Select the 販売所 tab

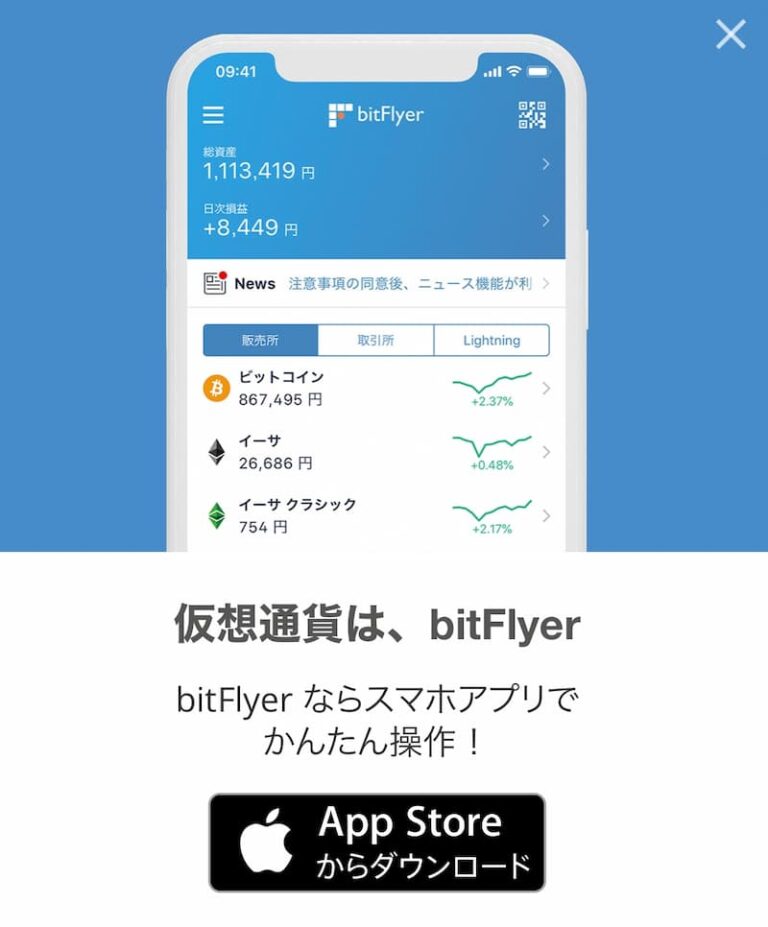(x=259, y=340)
